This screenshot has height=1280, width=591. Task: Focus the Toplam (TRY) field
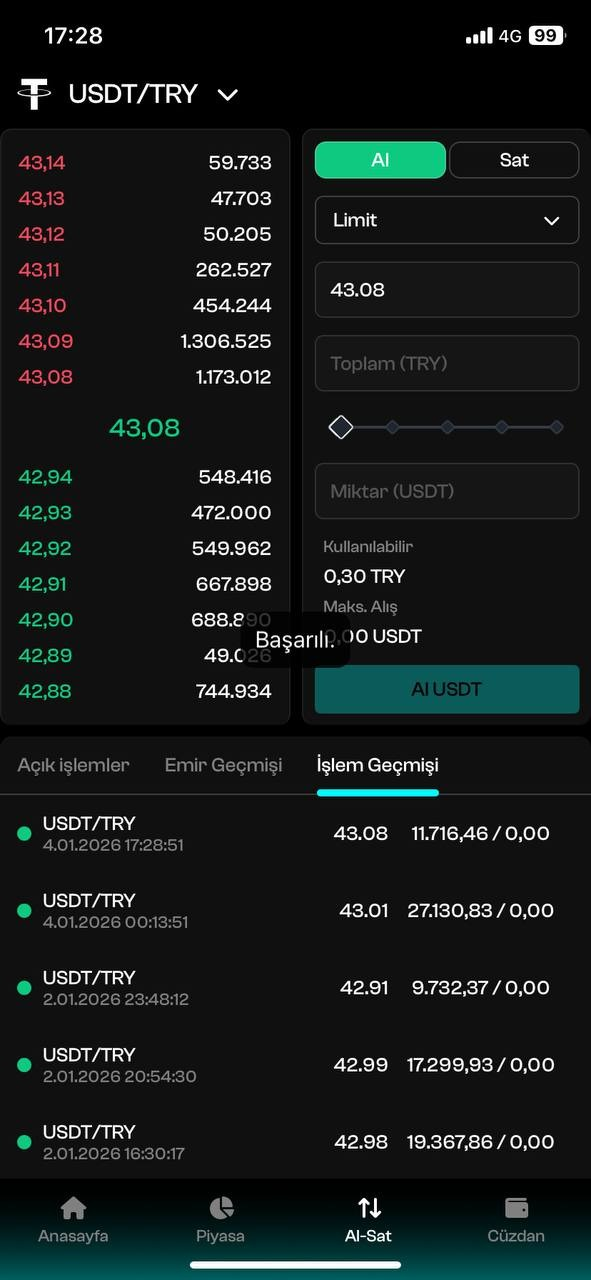tap(447, 363)
